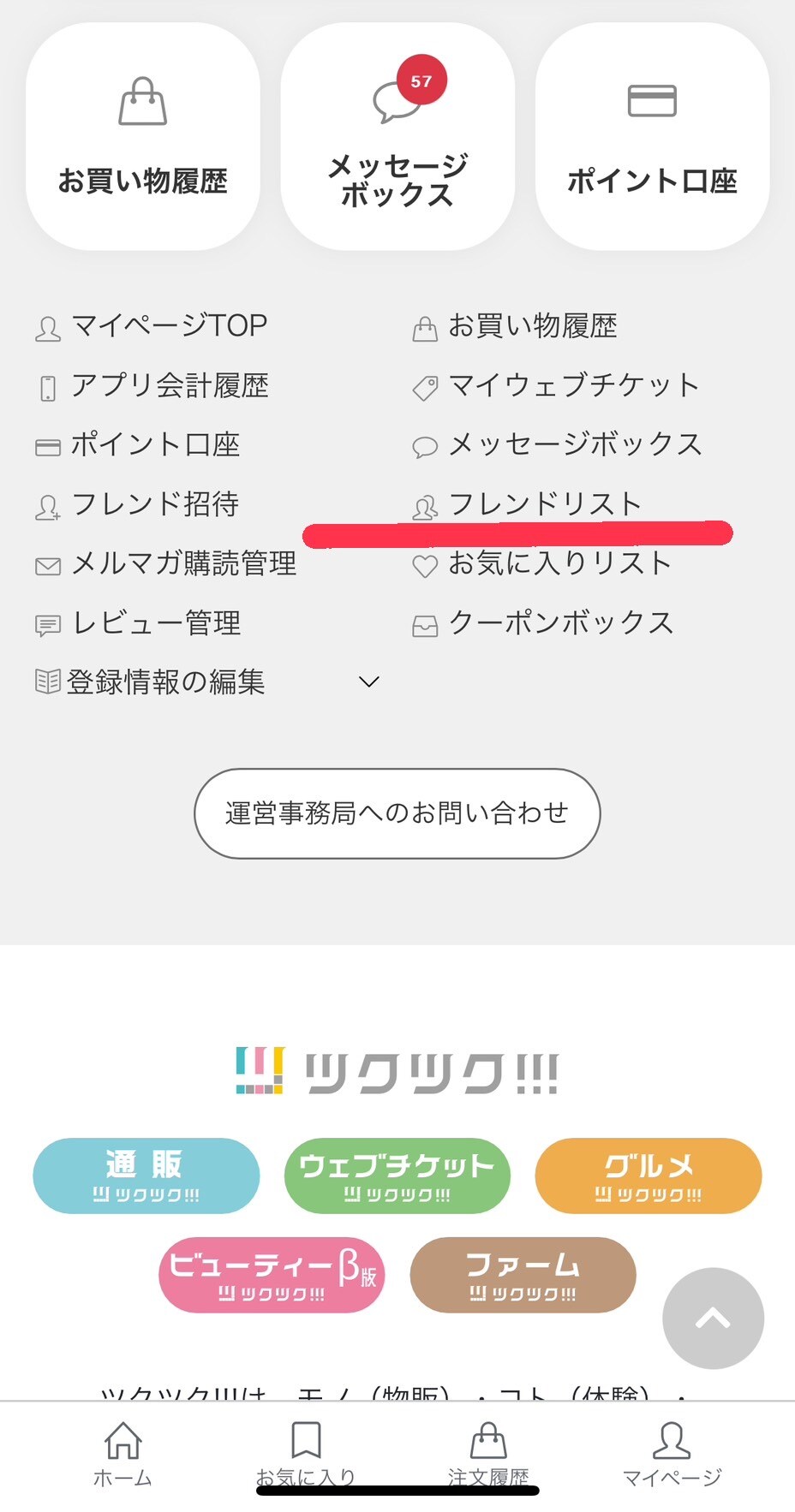Open the お買い物履歴 card at top
This screenshot has height=1512, width=795.
[x=143, y=137]
